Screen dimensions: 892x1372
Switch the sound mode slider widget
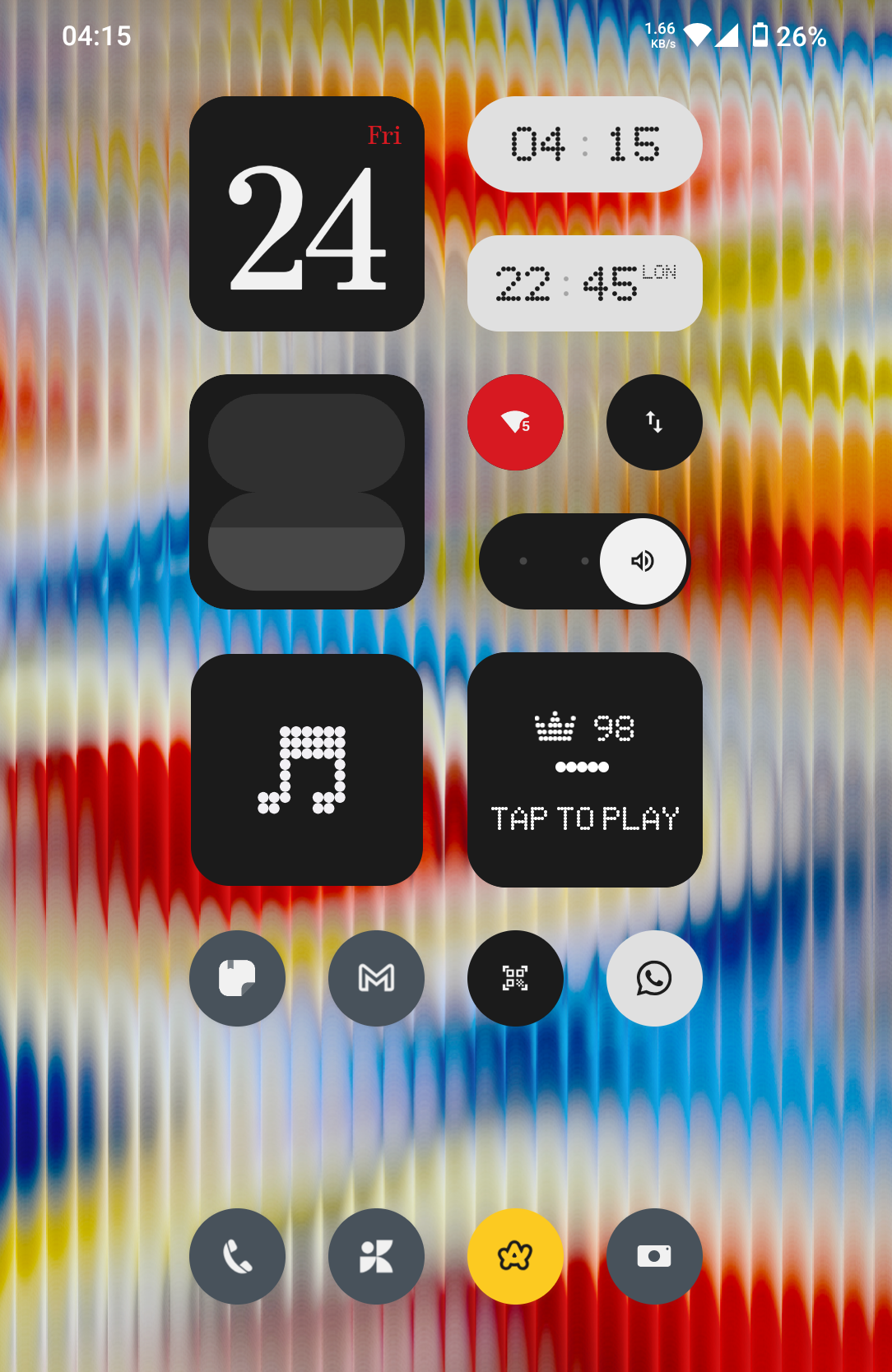click(x=584, y=562)
